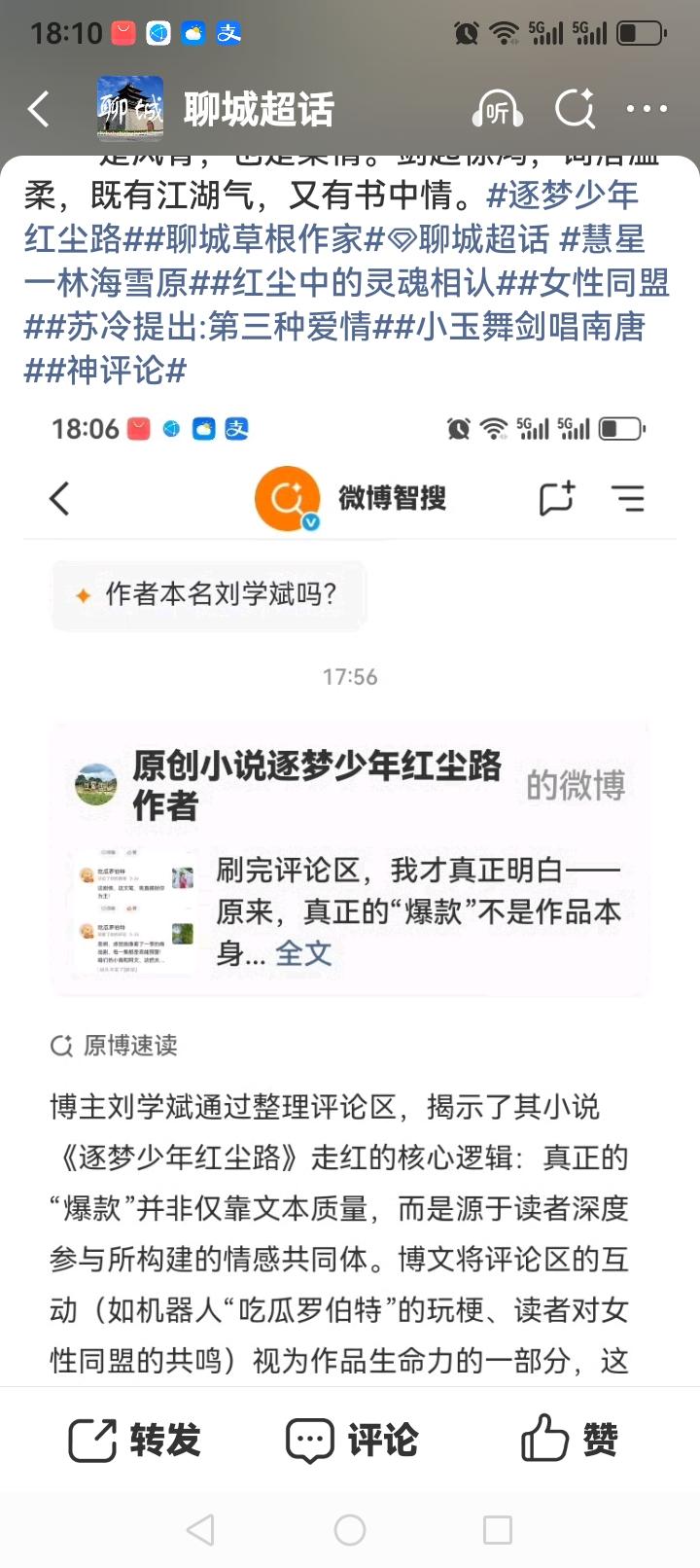Open the search icon in the top bar
The width and height of the screenshot is (700, 1568).
point(575,110)
